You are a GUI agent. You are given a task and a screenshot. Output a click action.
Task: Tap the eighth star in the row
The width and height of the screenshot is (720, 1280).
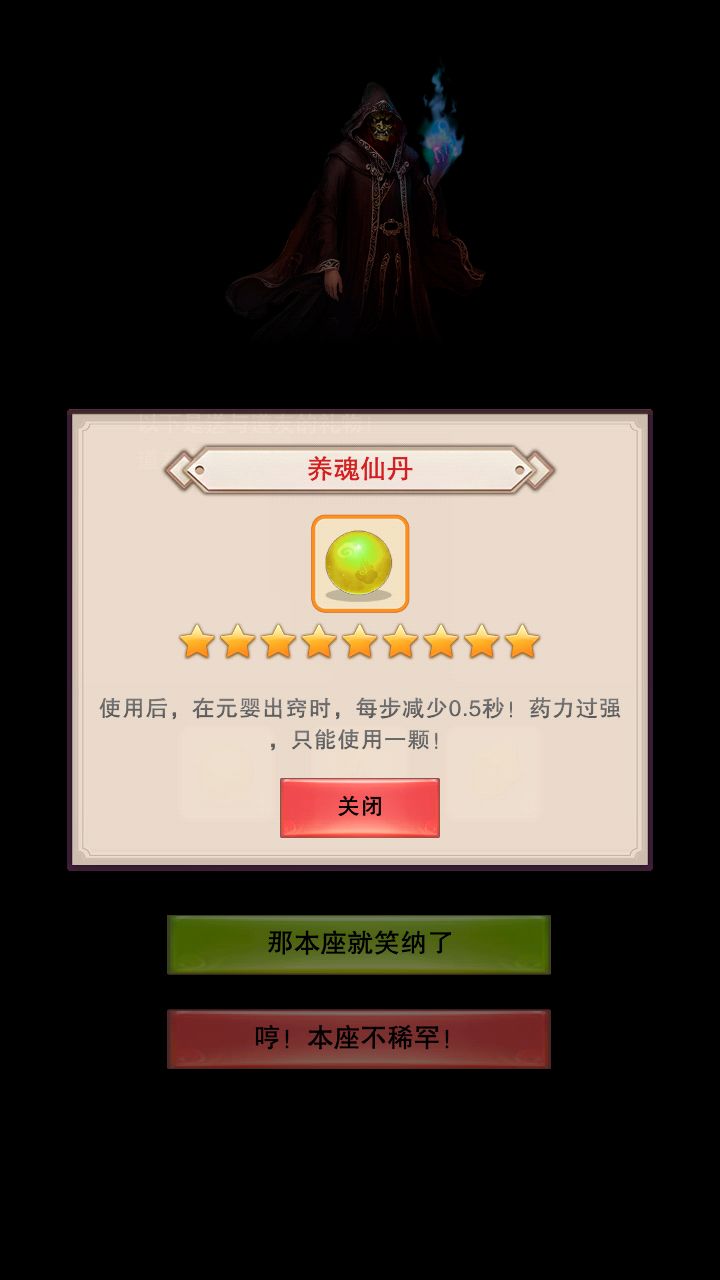click(479, 644)
